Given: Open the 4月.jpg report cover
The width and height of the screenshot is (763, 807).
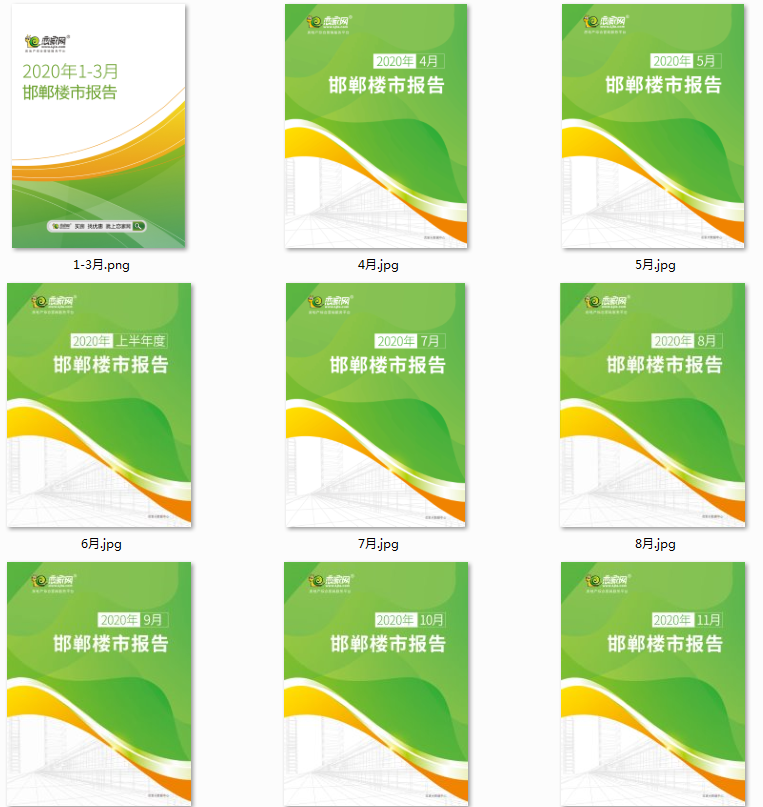Looking at the screenshot, I should click(376, 126).
